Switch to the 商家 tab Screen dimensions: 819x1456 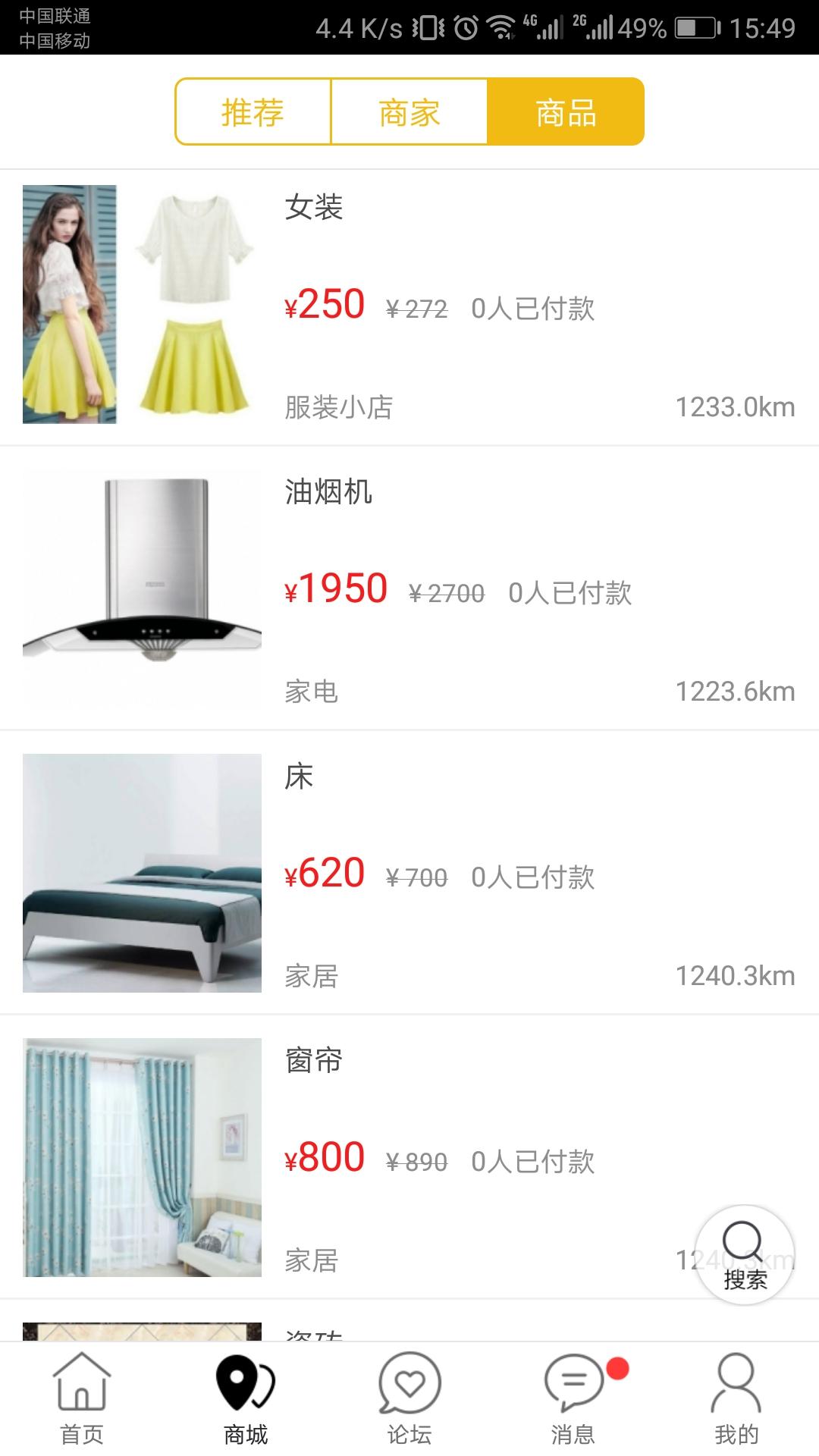pos(409,111)
